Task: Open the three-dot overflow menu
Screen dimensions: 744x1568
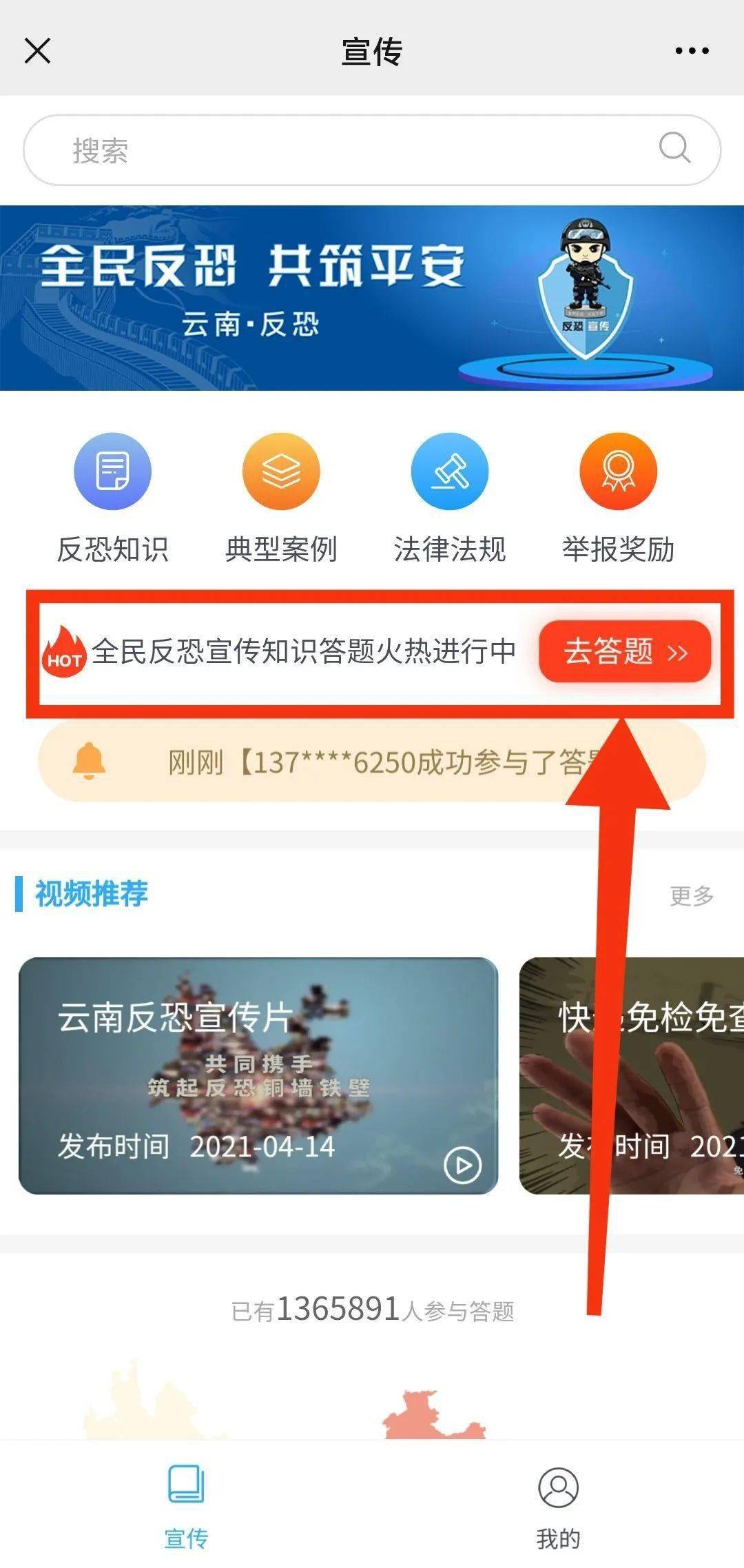Action: coord(692,50)
